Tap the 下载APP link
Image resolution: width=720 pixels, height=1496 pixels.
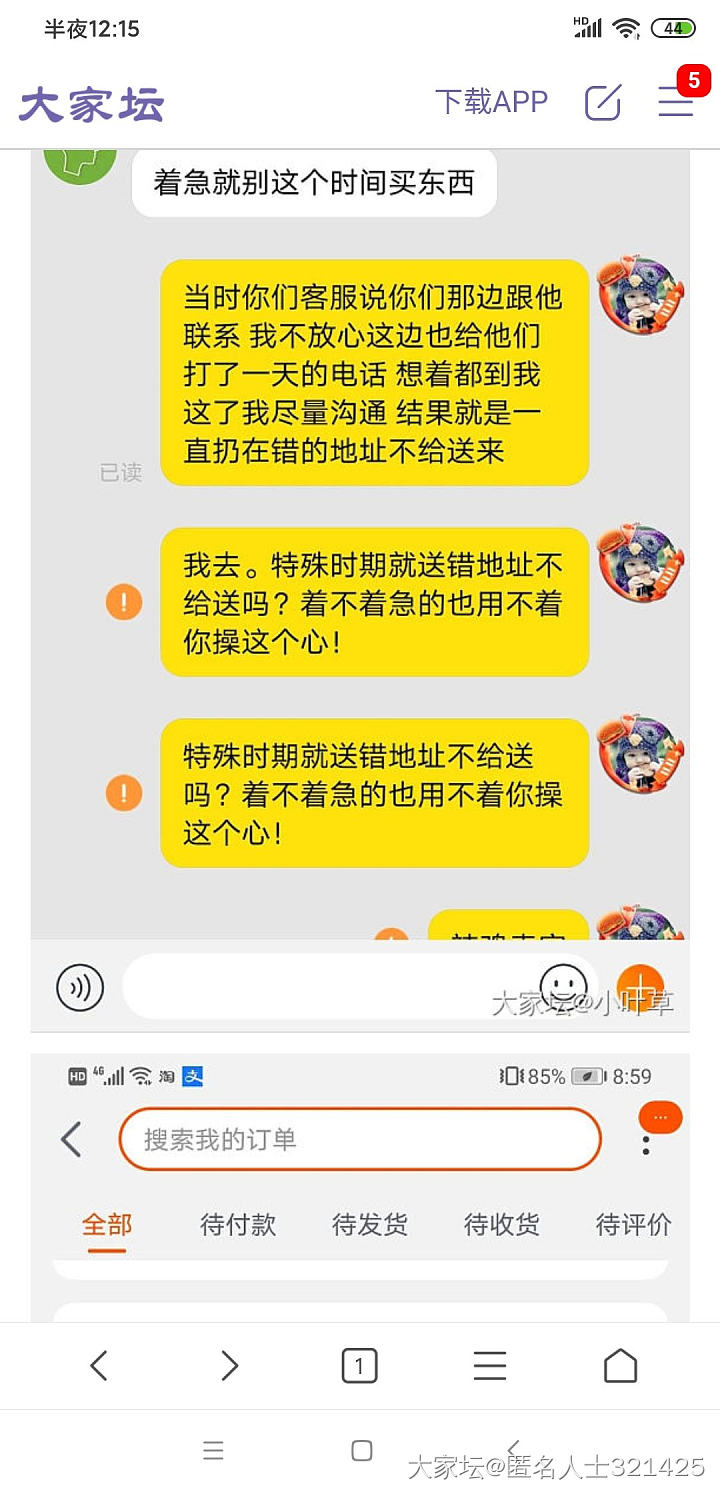point(491,102)
